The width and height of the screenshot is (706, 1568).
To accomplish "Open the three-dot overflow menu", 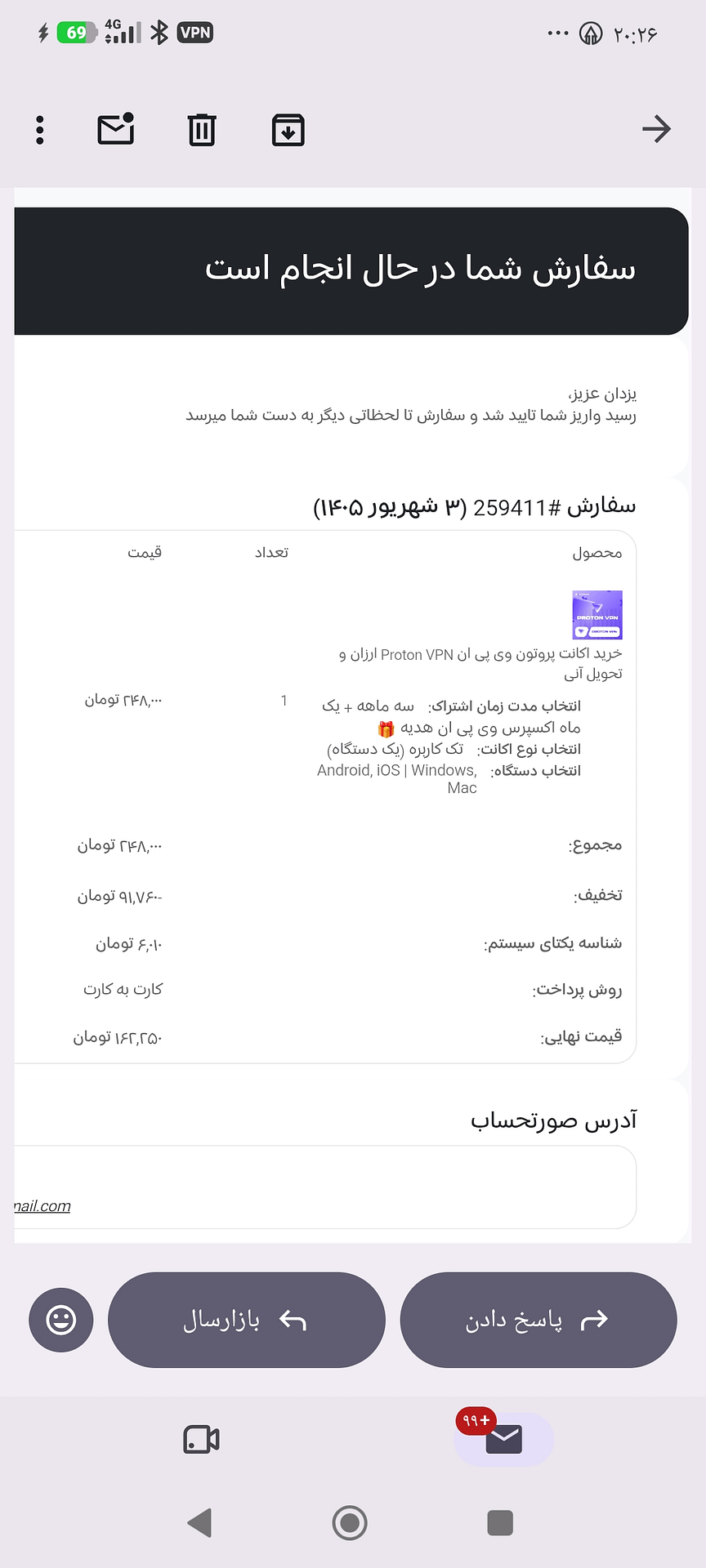I will pos(40,131).
